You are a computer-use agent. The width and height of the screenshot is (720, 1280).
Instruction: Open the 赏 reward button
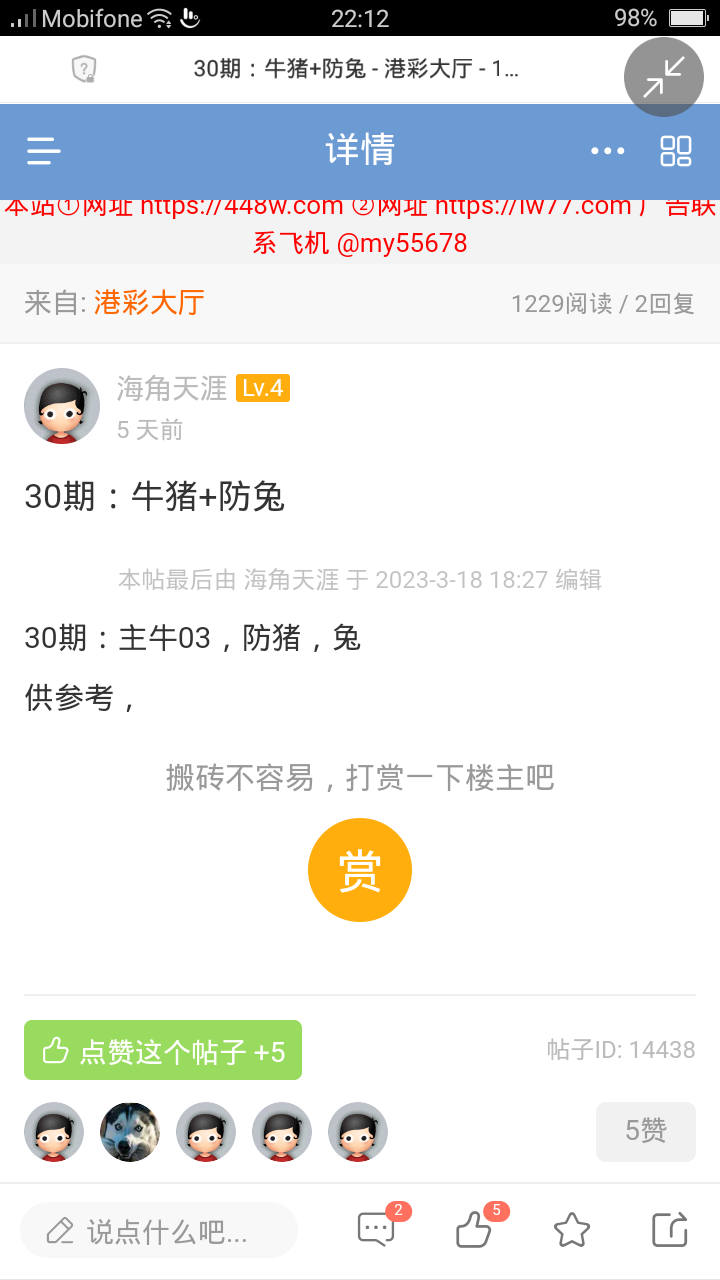[359, 869]
